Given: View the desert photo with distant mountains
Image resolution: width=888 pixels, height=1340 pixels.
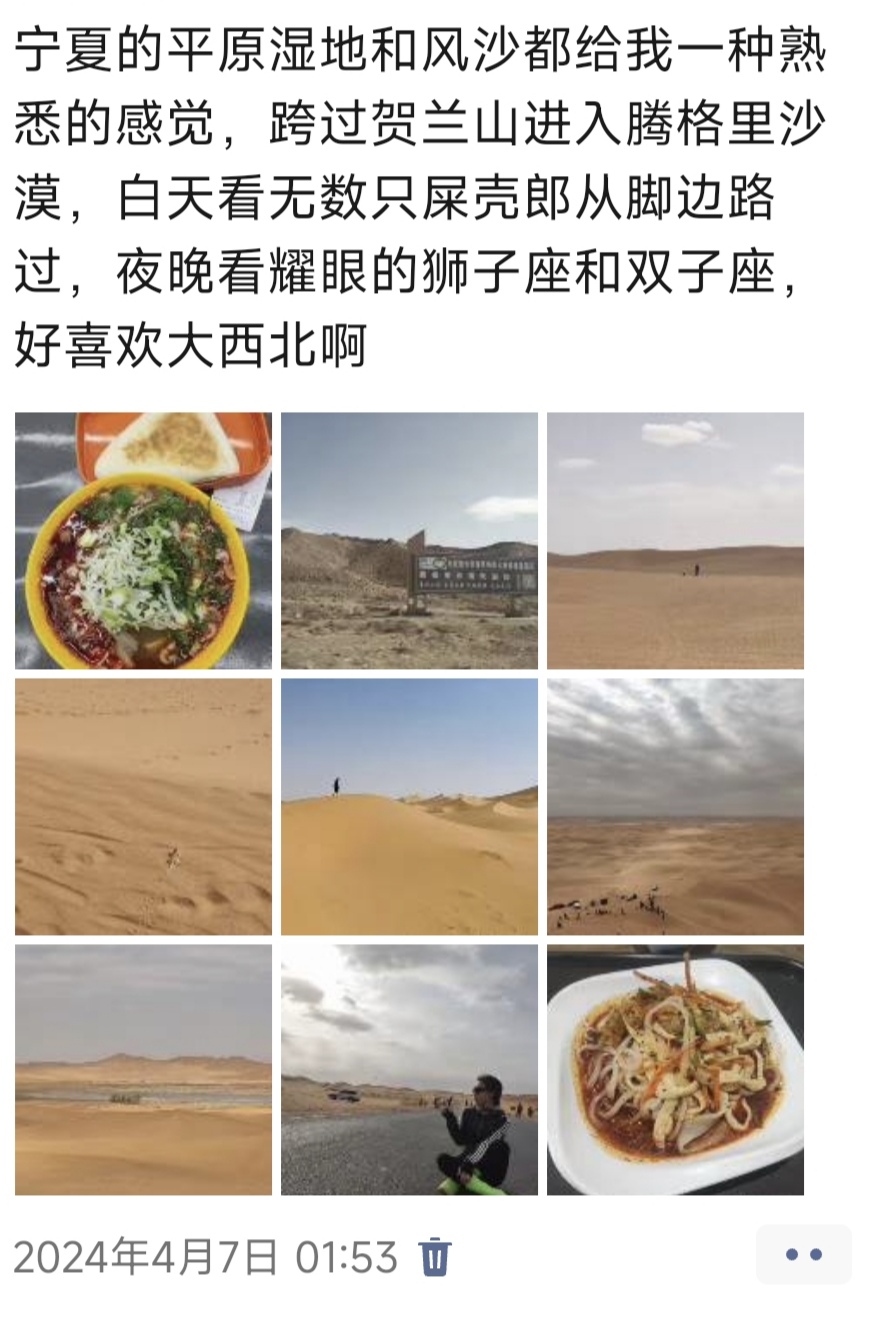Looking at the screenshot, I should pos(143,1070).
